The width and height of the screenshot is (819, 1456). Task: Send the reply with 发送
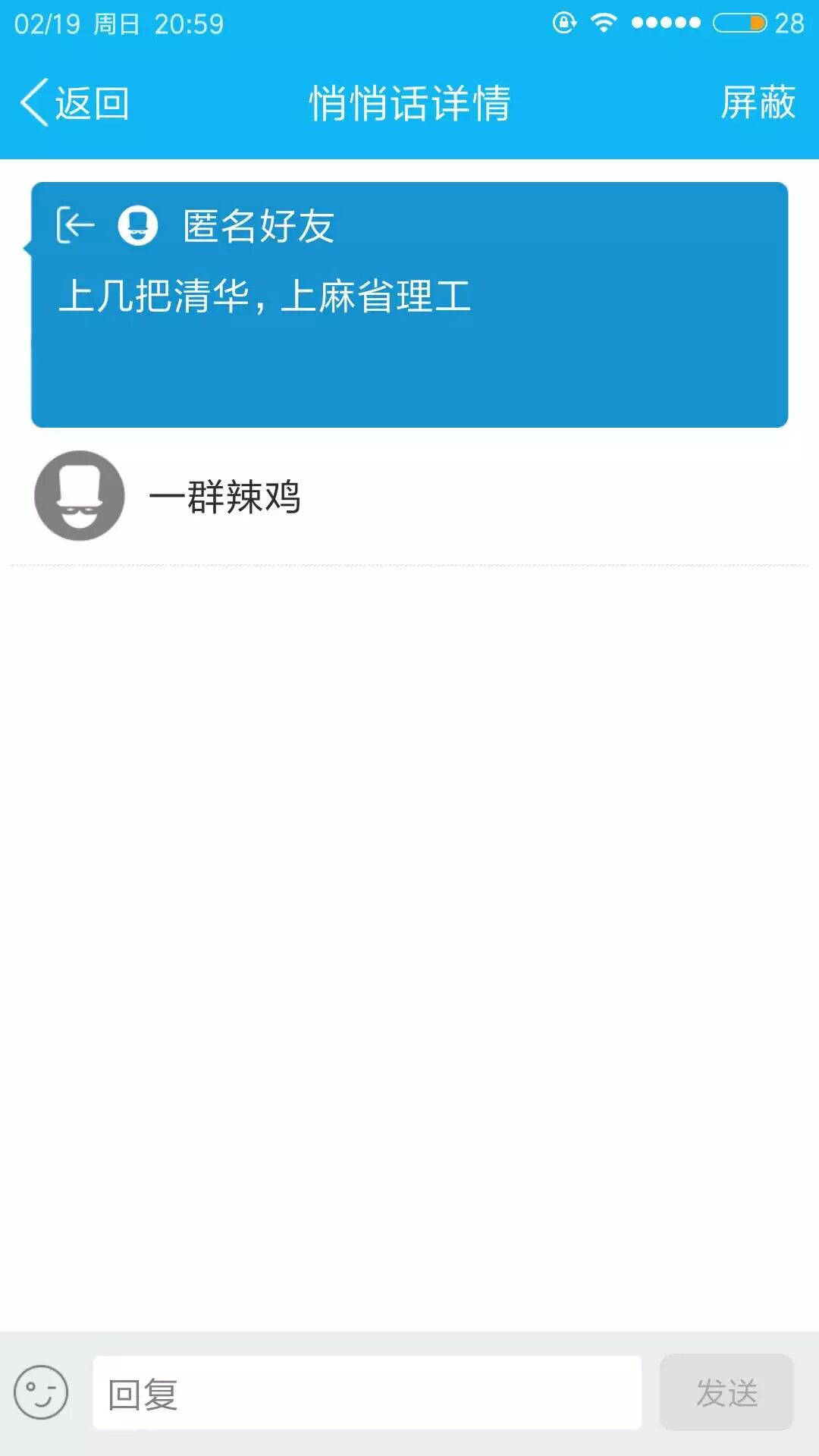pyautogui.click(x=726, y=1393)
